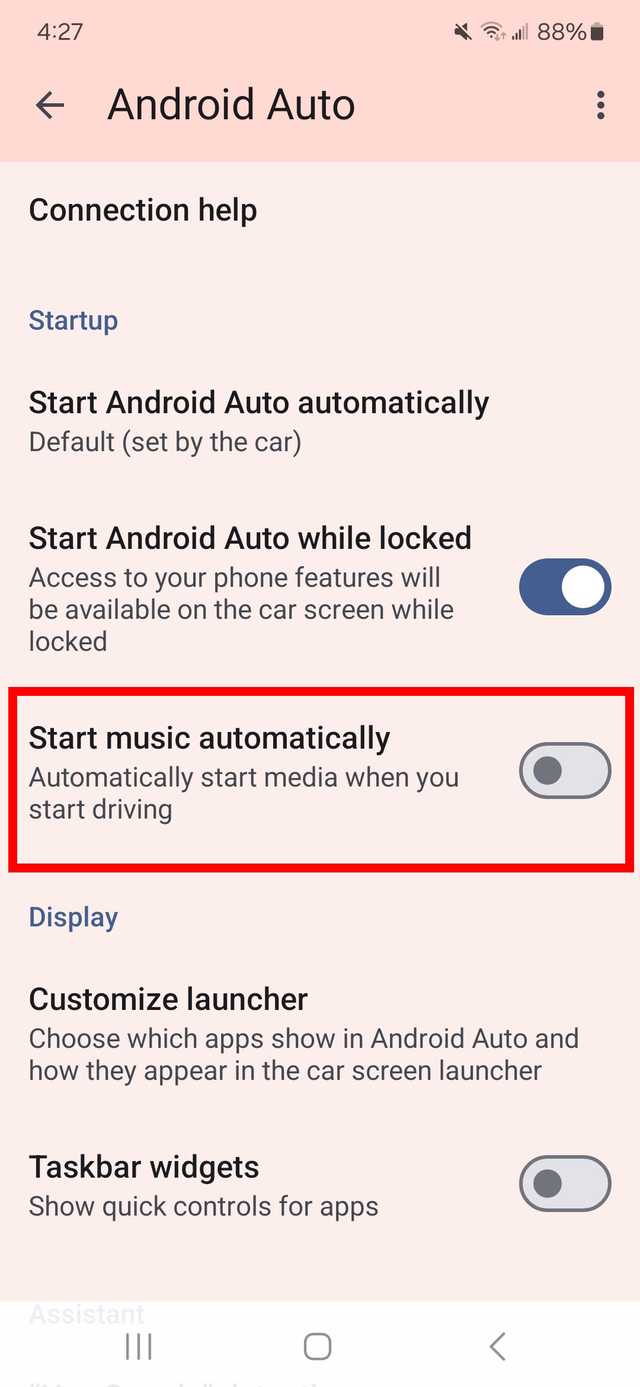Viewport: 640px width, 1387px height.
Task: Open system recent apps
Action: tap(139, 1346)
